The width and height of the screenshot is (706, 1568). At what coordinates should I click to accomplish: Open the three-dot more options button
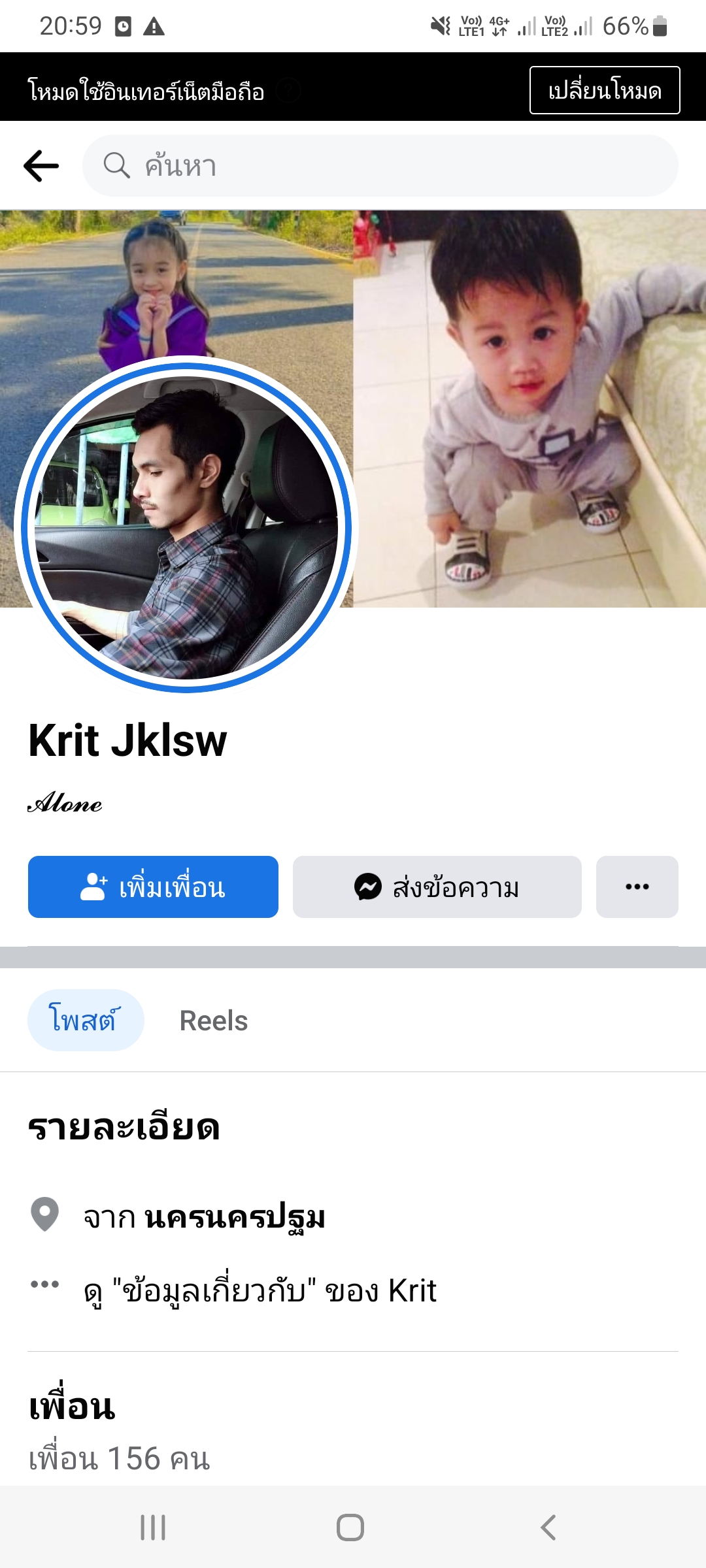click(x=637, y=887)
